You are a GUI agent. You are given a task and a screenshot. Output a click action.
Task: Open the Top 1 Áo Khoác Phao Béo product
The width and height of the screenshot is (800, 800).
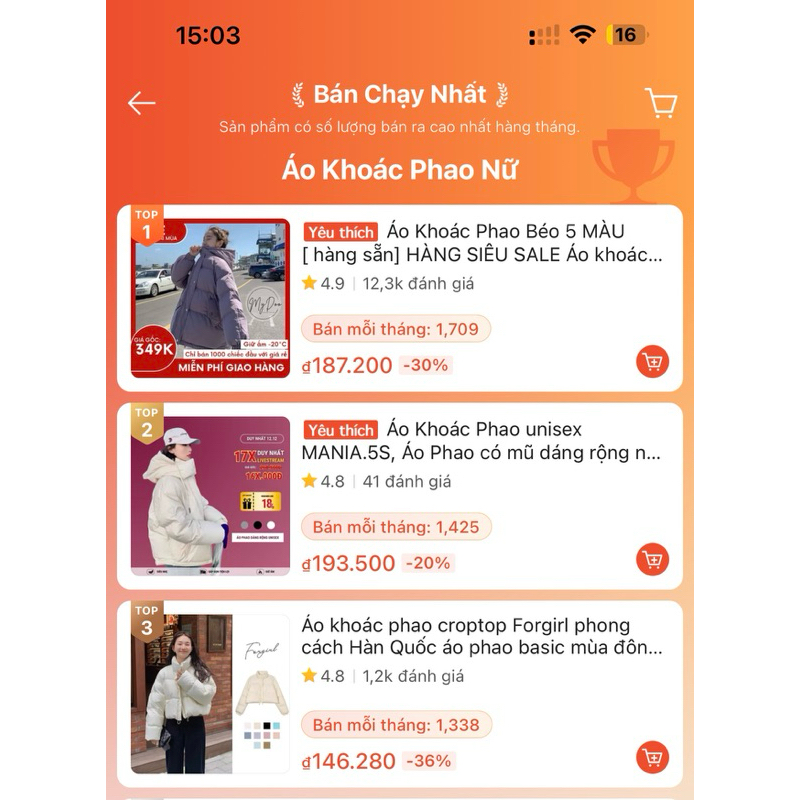point(482,243)
